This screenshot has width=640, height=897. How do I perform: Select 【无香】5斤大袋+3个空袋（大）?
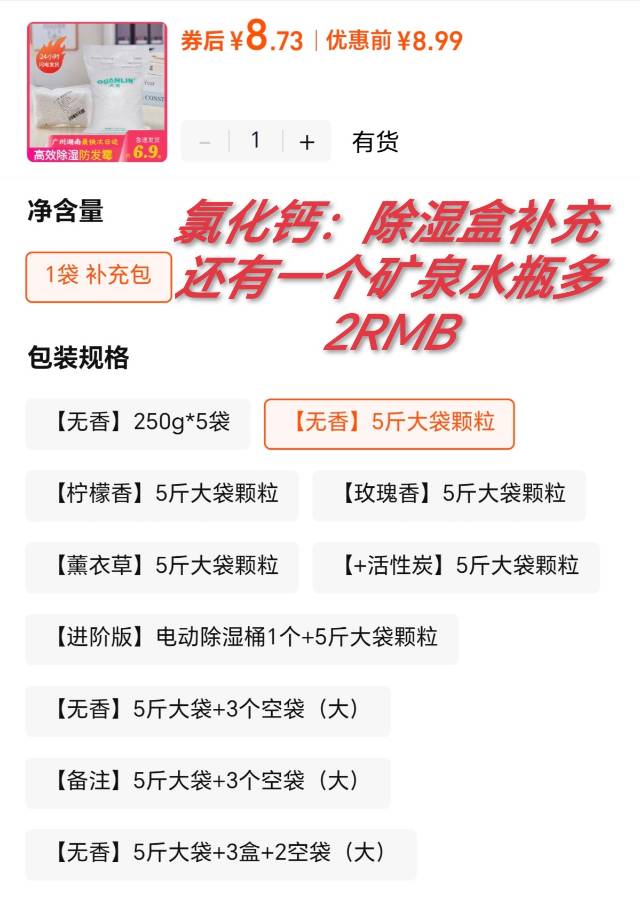[x=208, y=710]
